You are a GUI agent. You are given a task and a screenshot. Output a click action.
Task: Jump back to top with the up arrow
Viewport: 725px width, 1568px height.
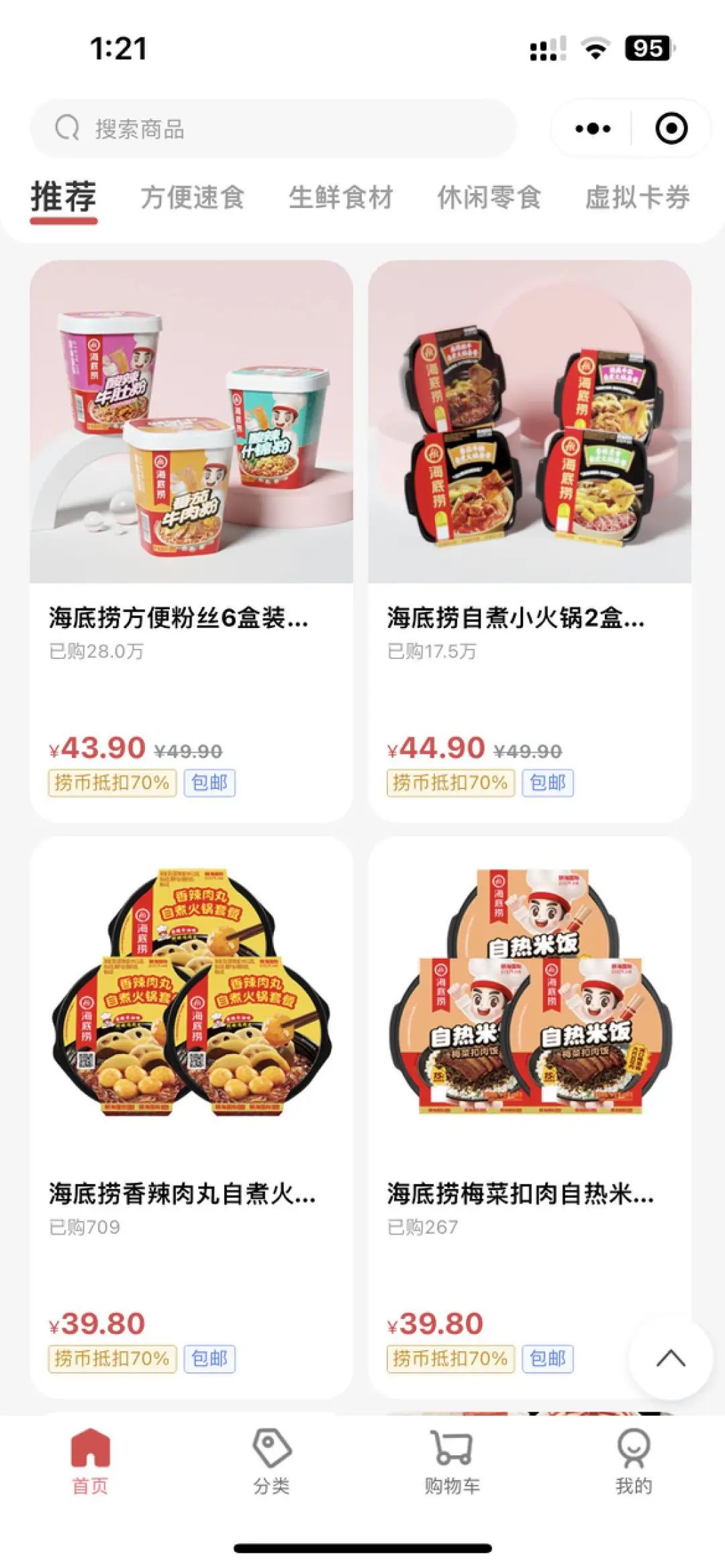pyautogui.click(x=670, y=1359)
